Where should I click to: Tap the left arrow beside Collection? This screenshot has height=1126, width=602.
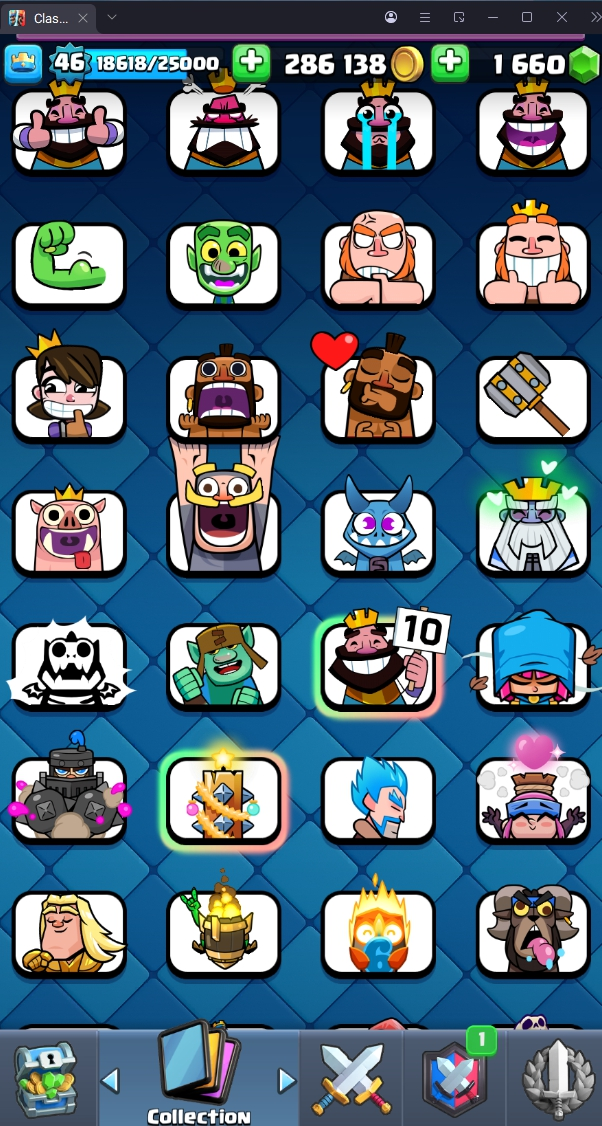pyautogui.click(x=111, y=1080)
